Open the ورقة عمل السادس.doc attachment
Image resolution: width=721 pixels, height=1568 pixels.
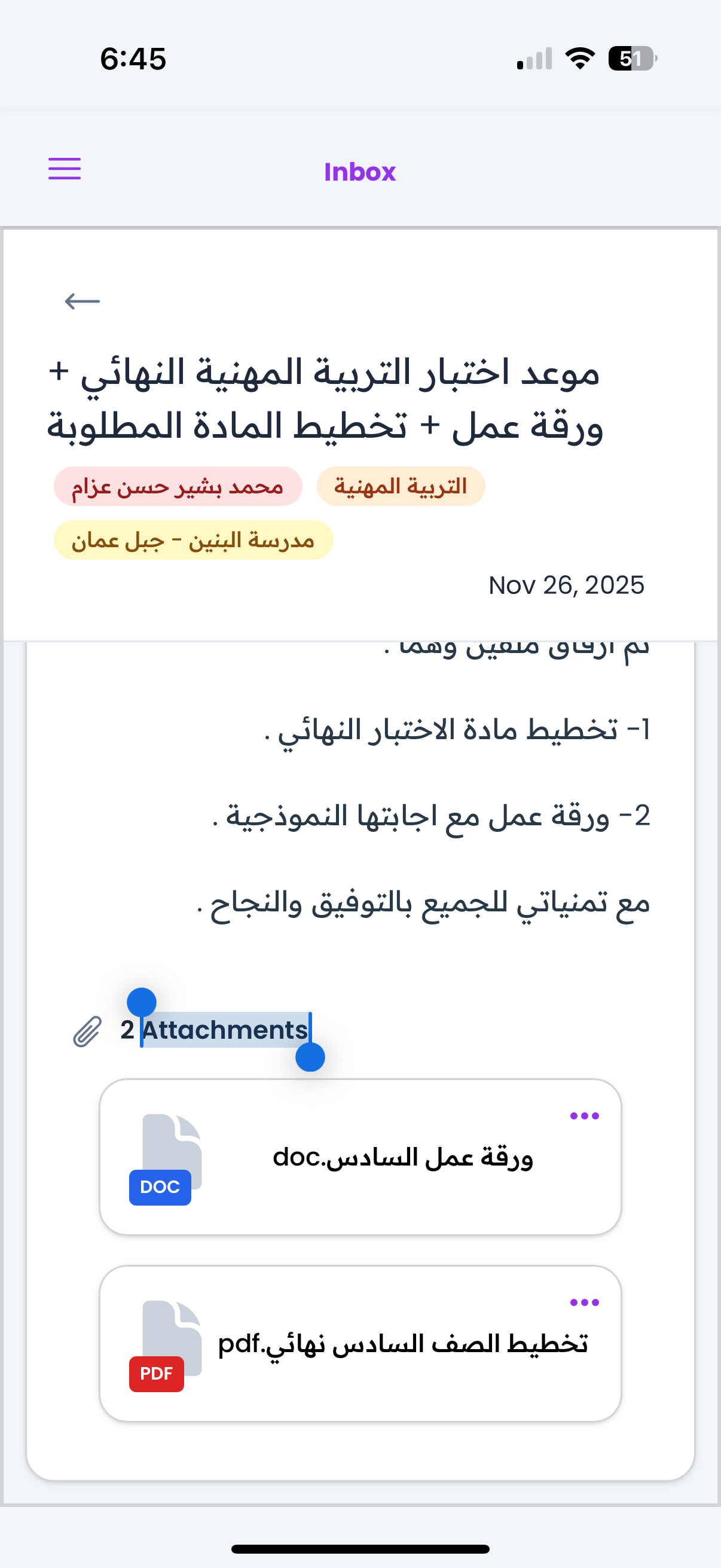point(402,1157)
